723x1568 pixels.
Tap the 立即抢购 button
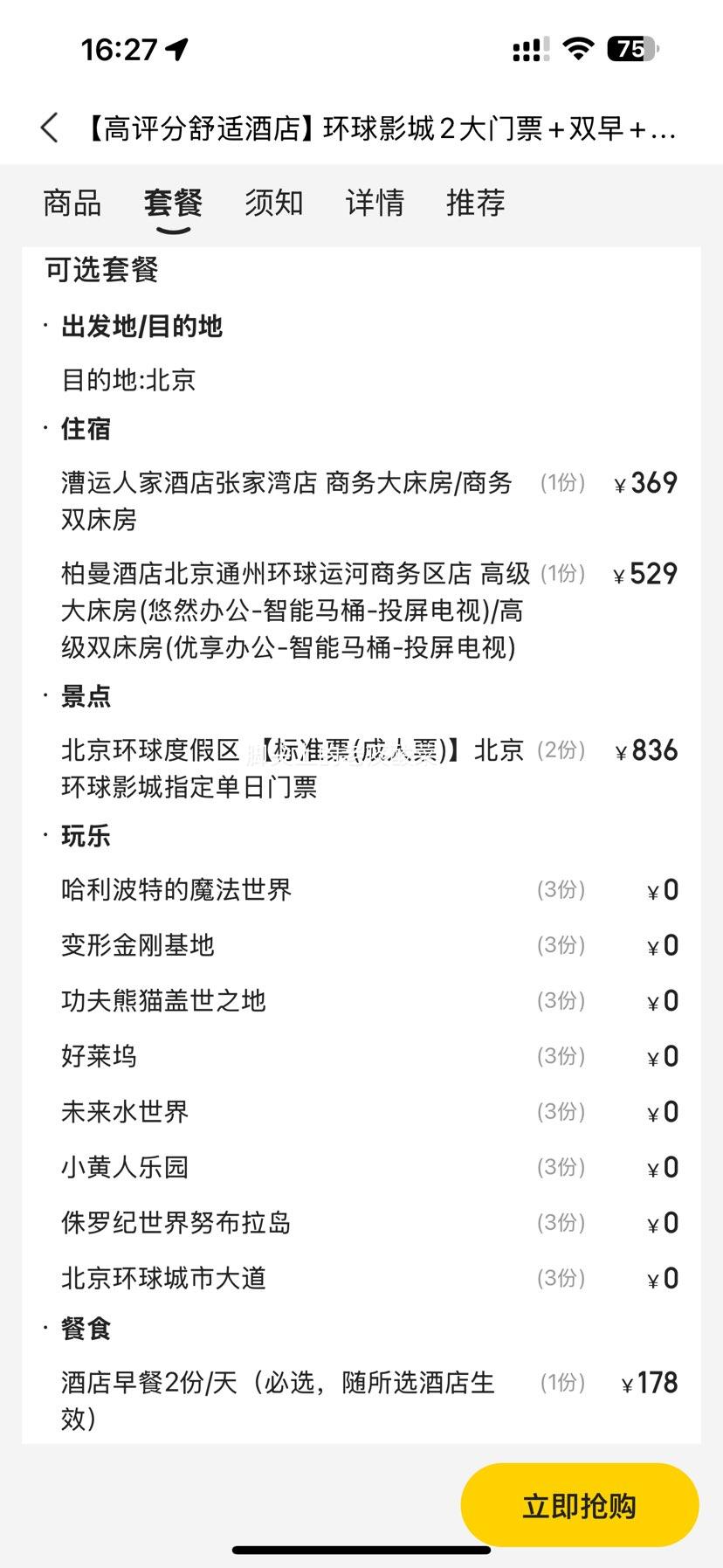coord(579,1505)
